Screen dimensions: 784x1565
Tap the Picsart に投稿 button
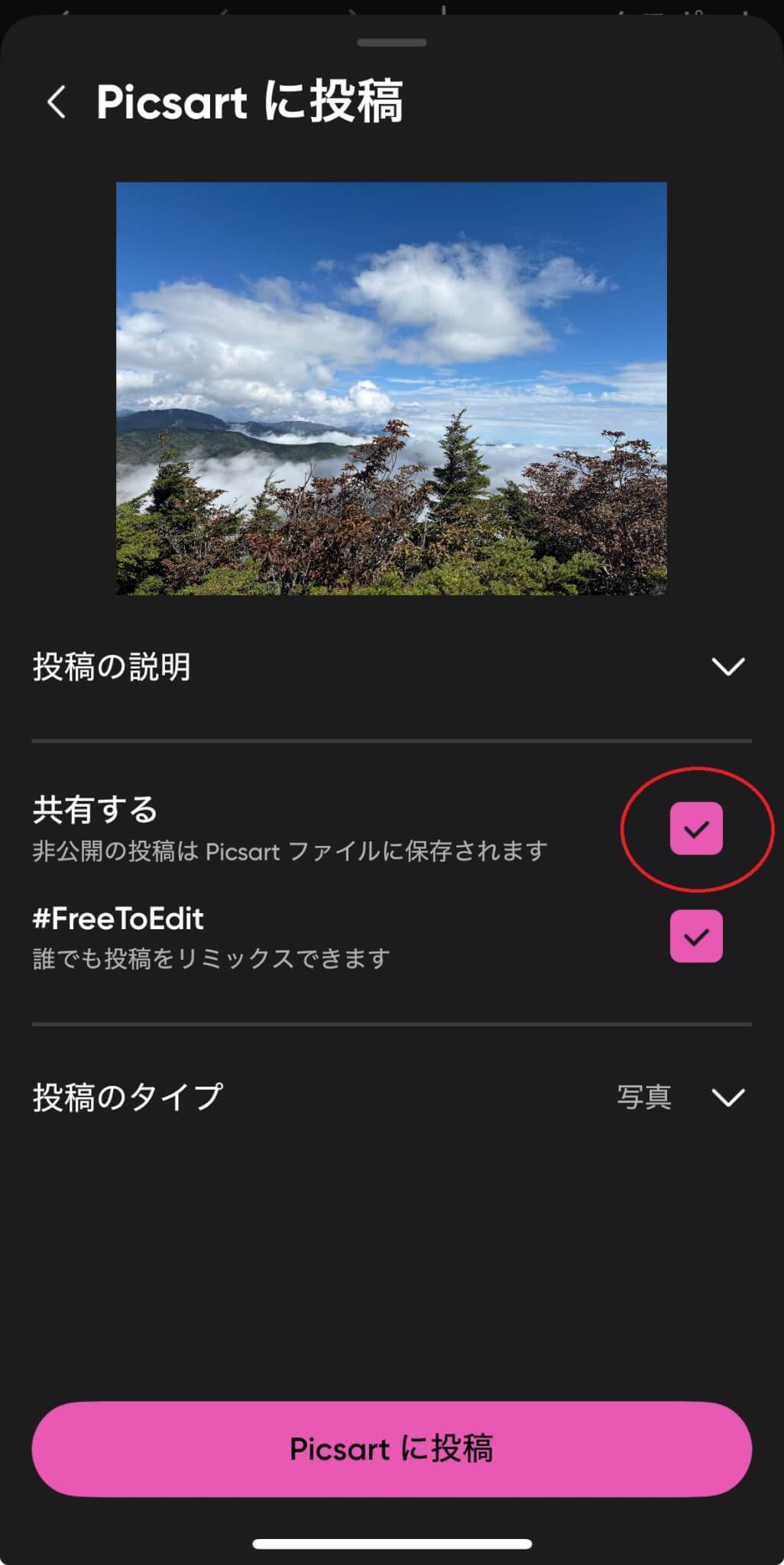(x=391, y=1449)
